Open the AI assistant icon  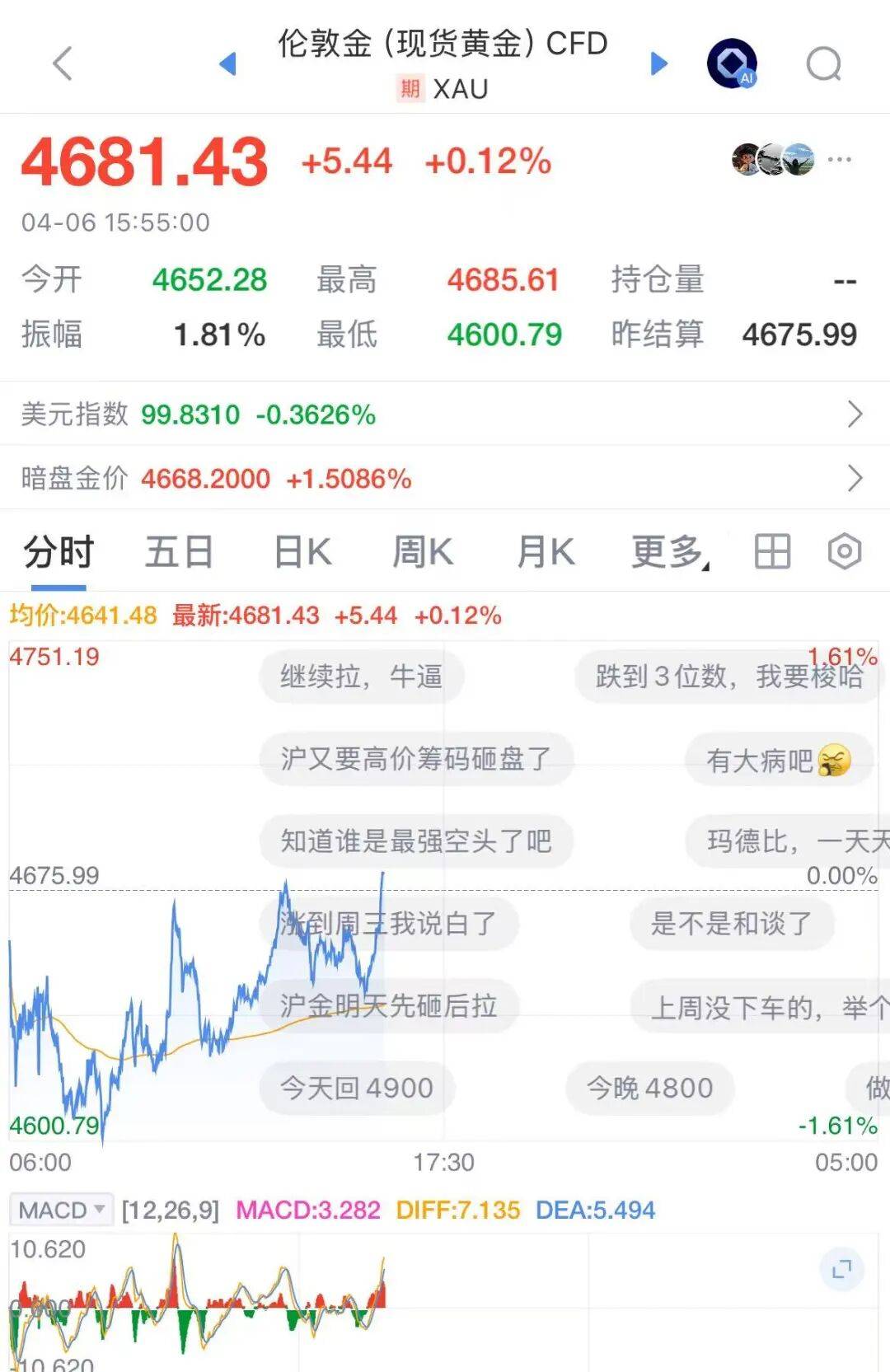[x=732, y=63]
